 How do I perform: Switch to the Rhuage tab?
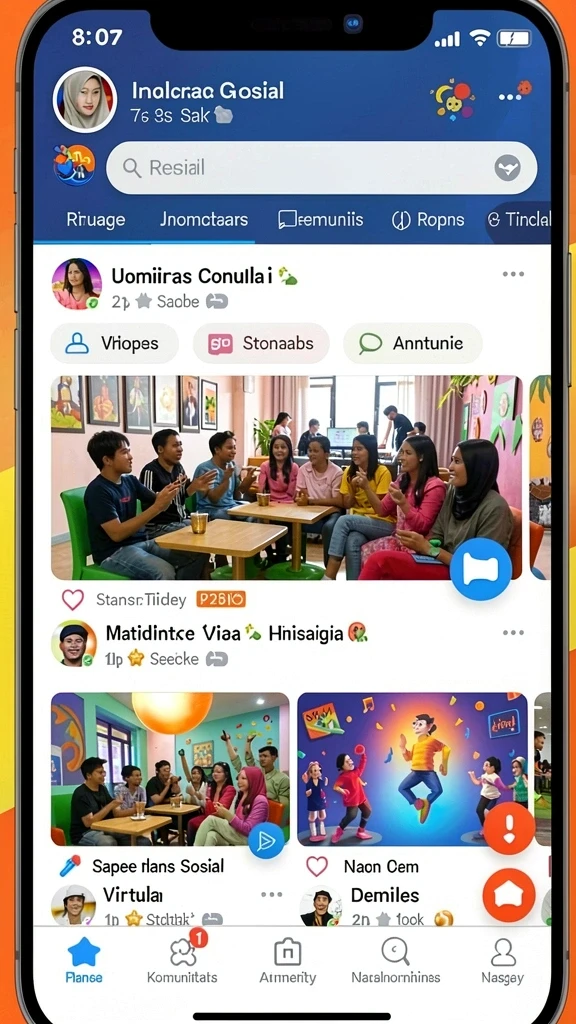(95, 219)
